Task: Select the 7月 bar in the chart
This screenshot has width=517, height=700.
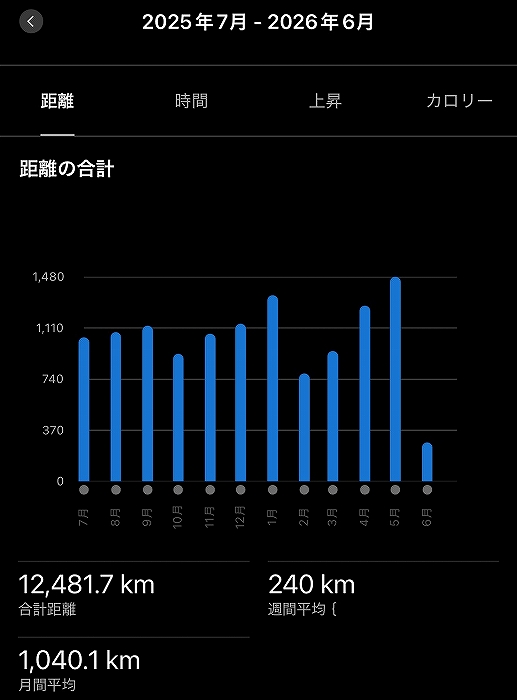Action: click(84, 409)
